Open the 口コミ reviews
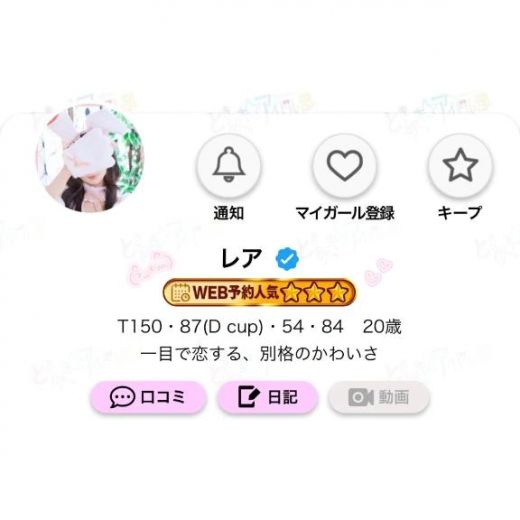Screen dimensions: 520x520 [148, 397]
